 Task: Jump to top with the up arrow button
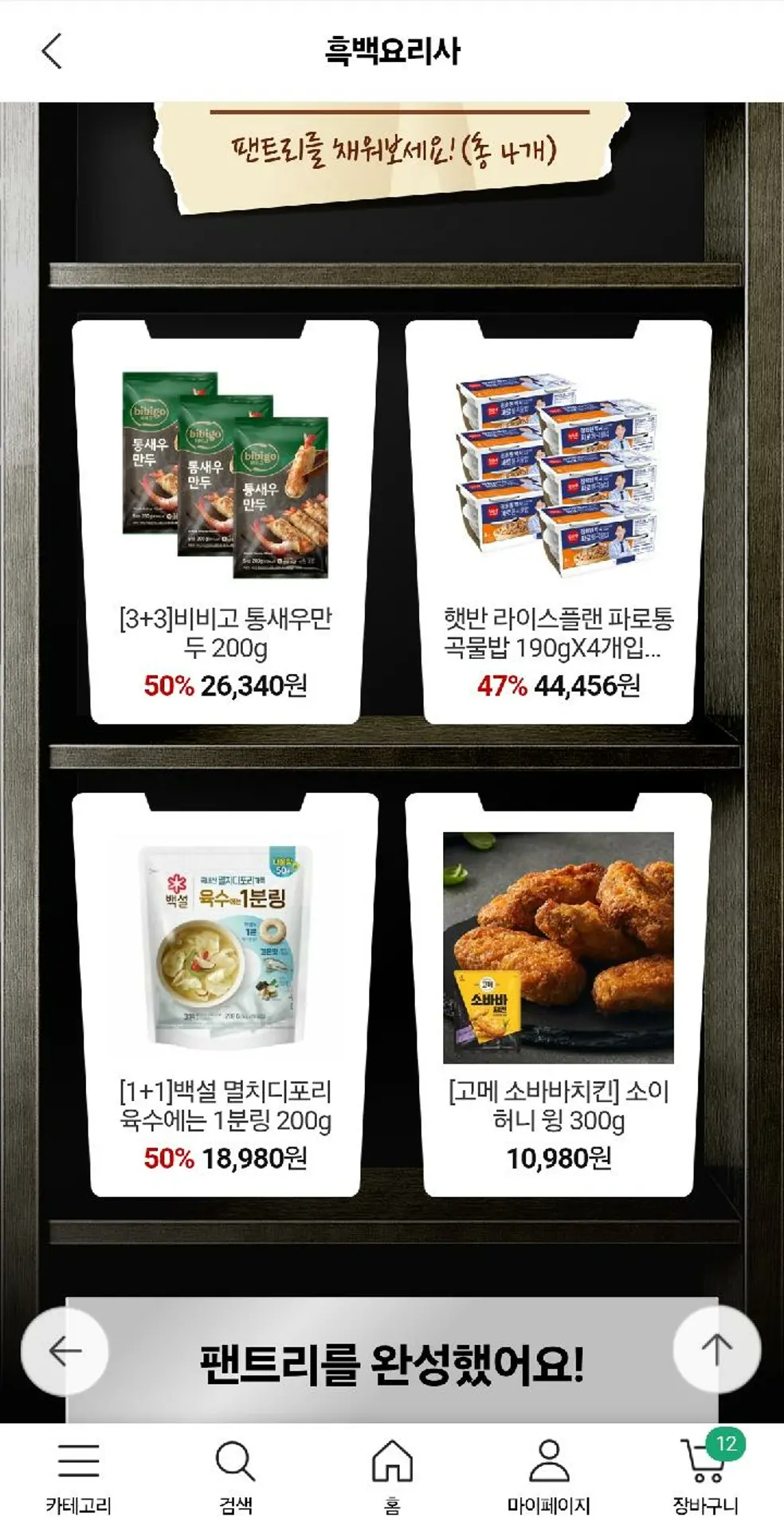tap(716, 1349)
